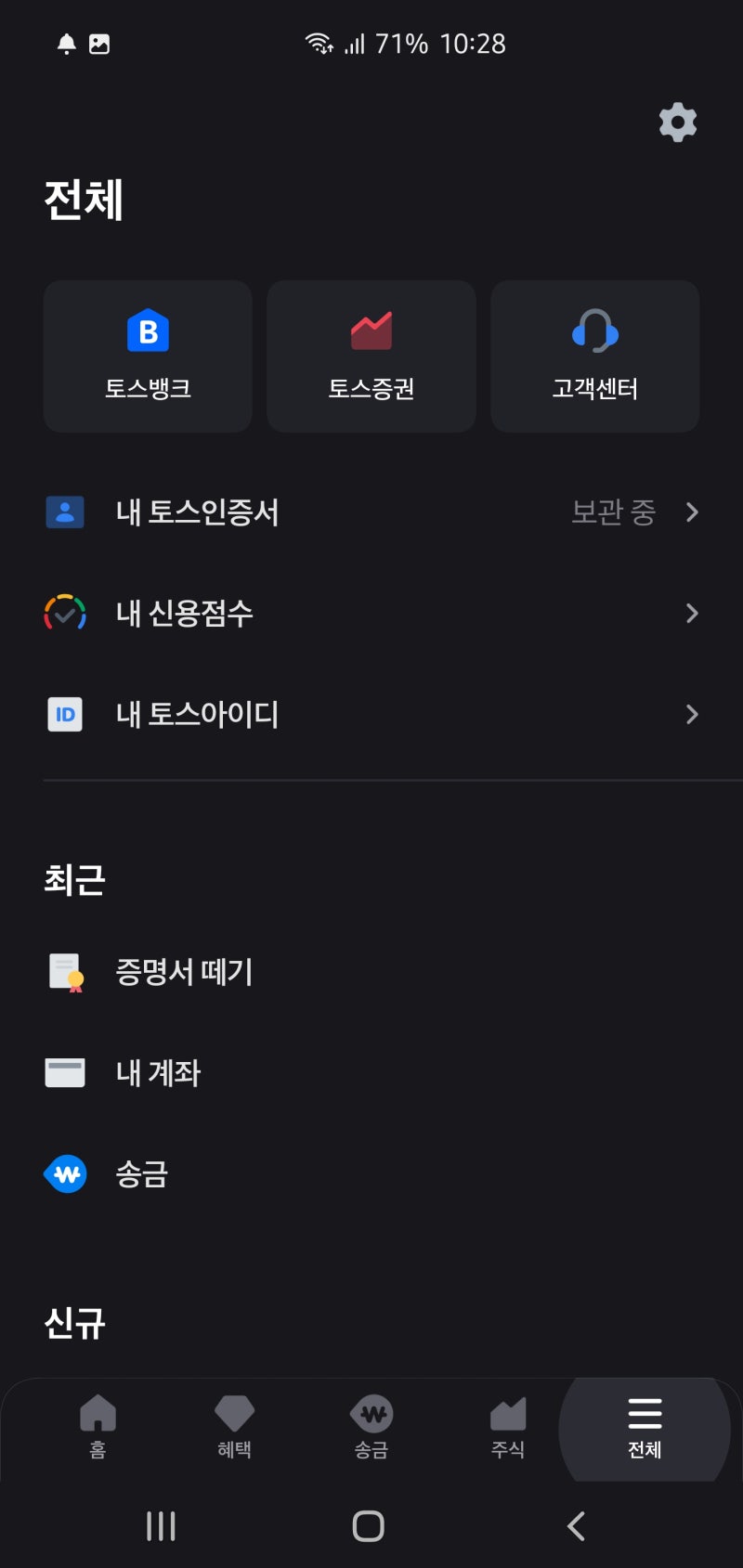743x1568 pixels.
Task: Switch to the 홈 tab
Action: 98,1428
